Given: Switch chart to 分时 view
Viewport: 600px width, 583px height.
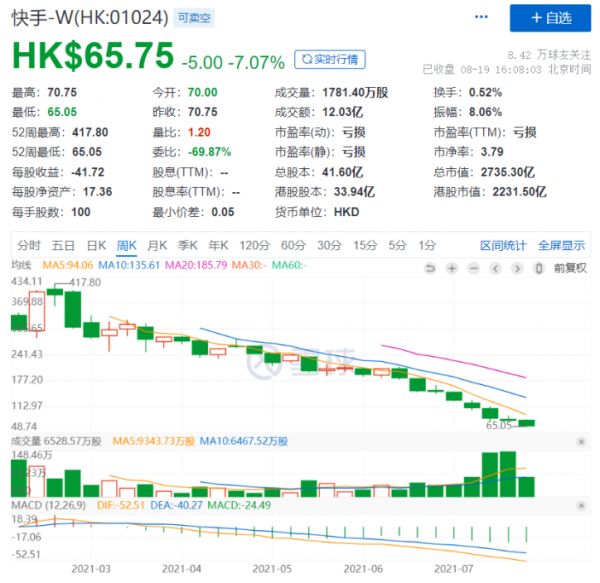Looking at the screenshot, I should [28, 245].
